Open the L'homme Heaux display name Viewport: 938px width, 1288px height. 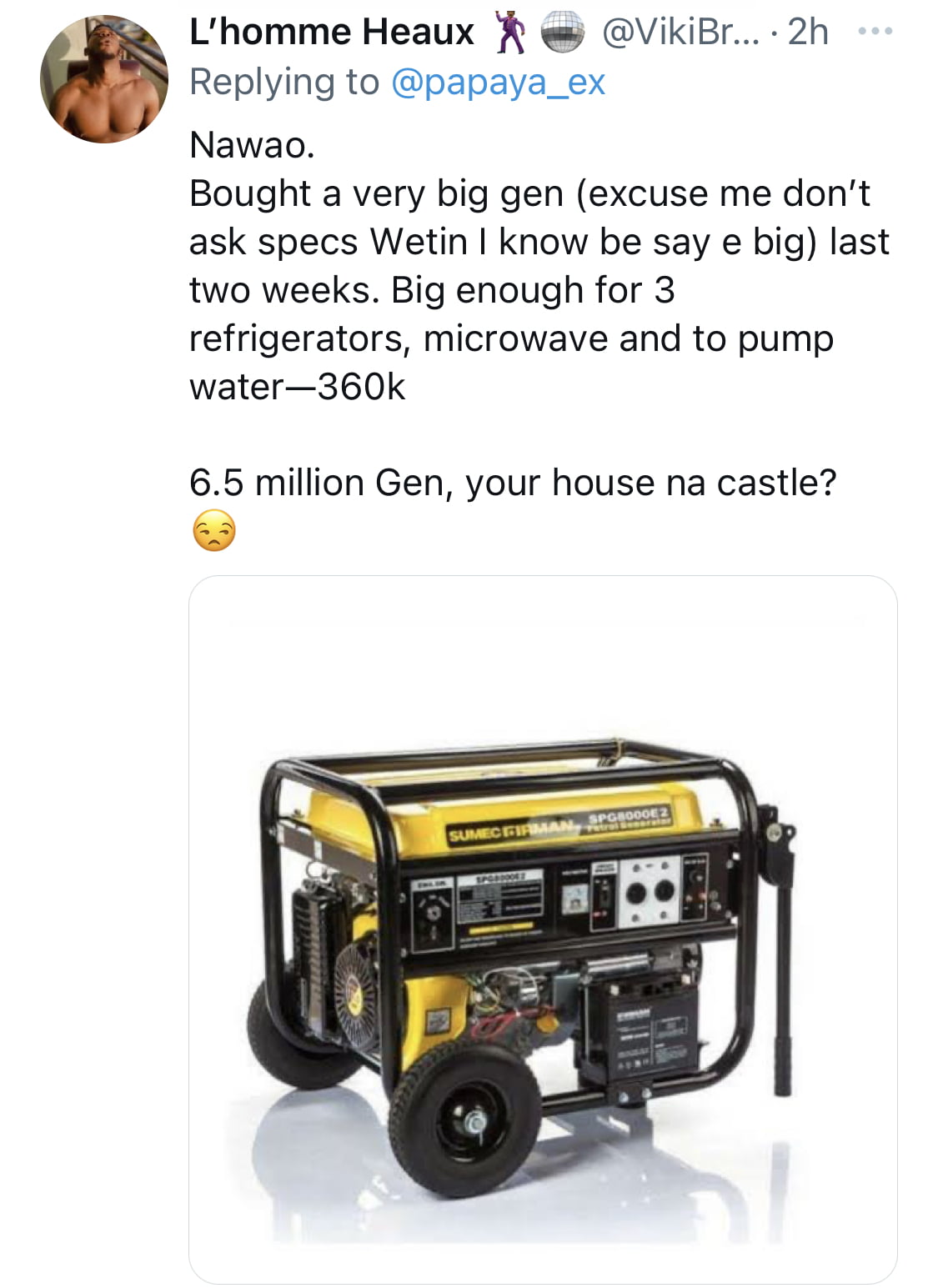pos(332,33)
